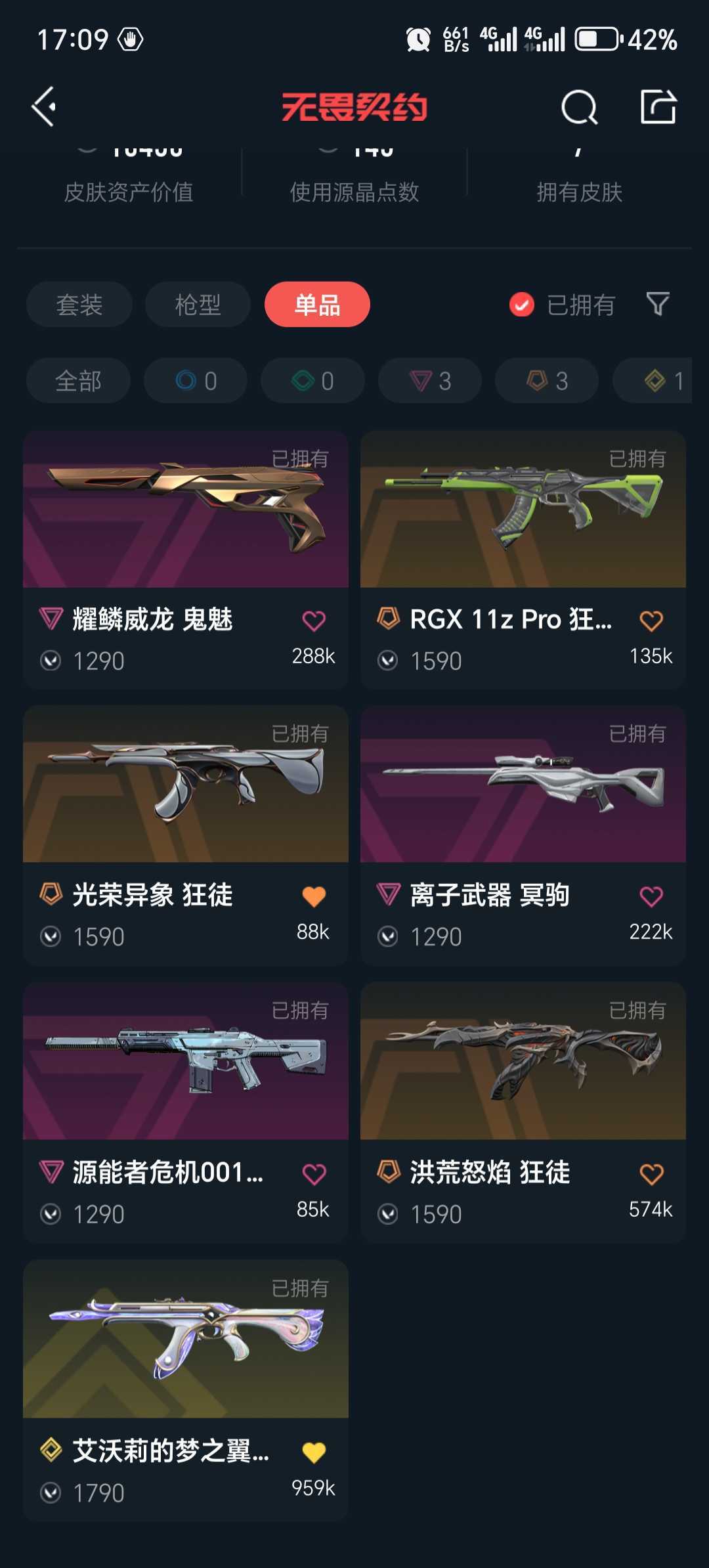Select the 全部 rarity chip
Image resolution: width=709 pixels, height=1568 pixels.
click(x=78, y=381)
